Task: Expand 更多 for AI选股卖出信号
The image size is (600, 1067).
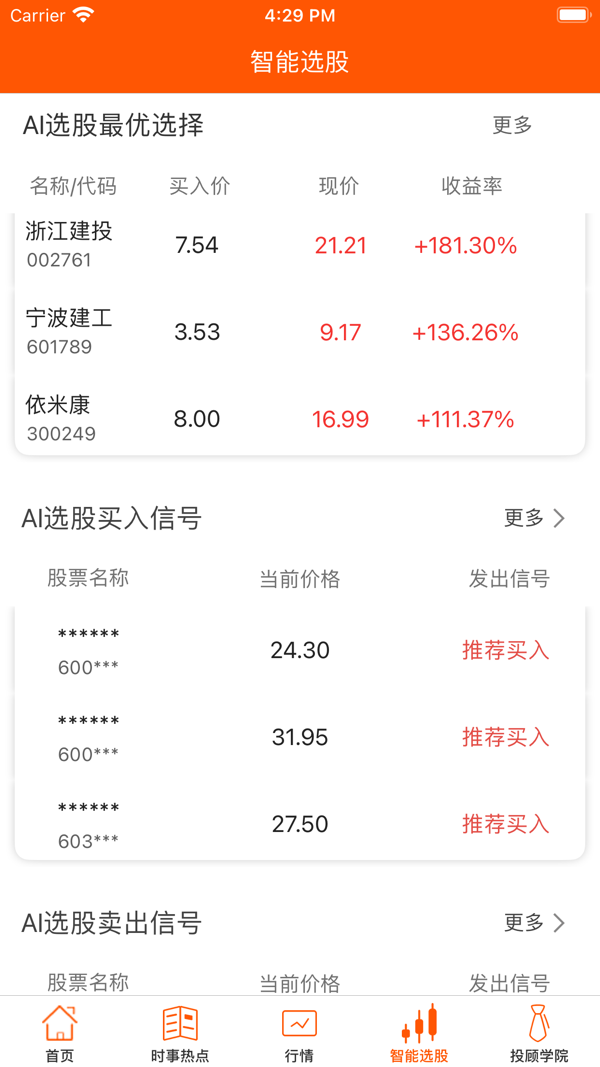Action: pyautogui.click(x=534, y=922)
